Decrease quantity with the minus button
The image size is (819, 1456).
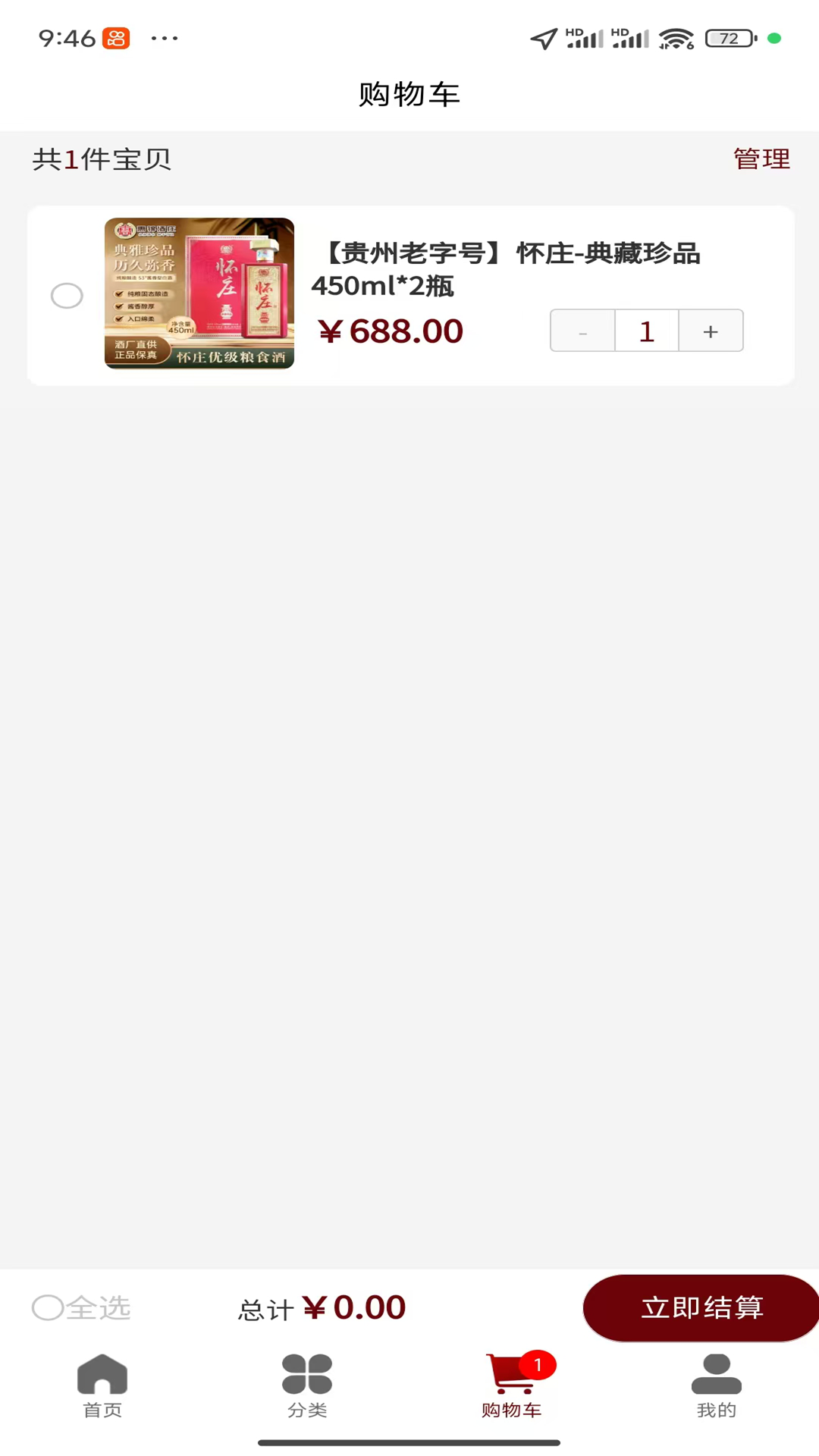582,331
